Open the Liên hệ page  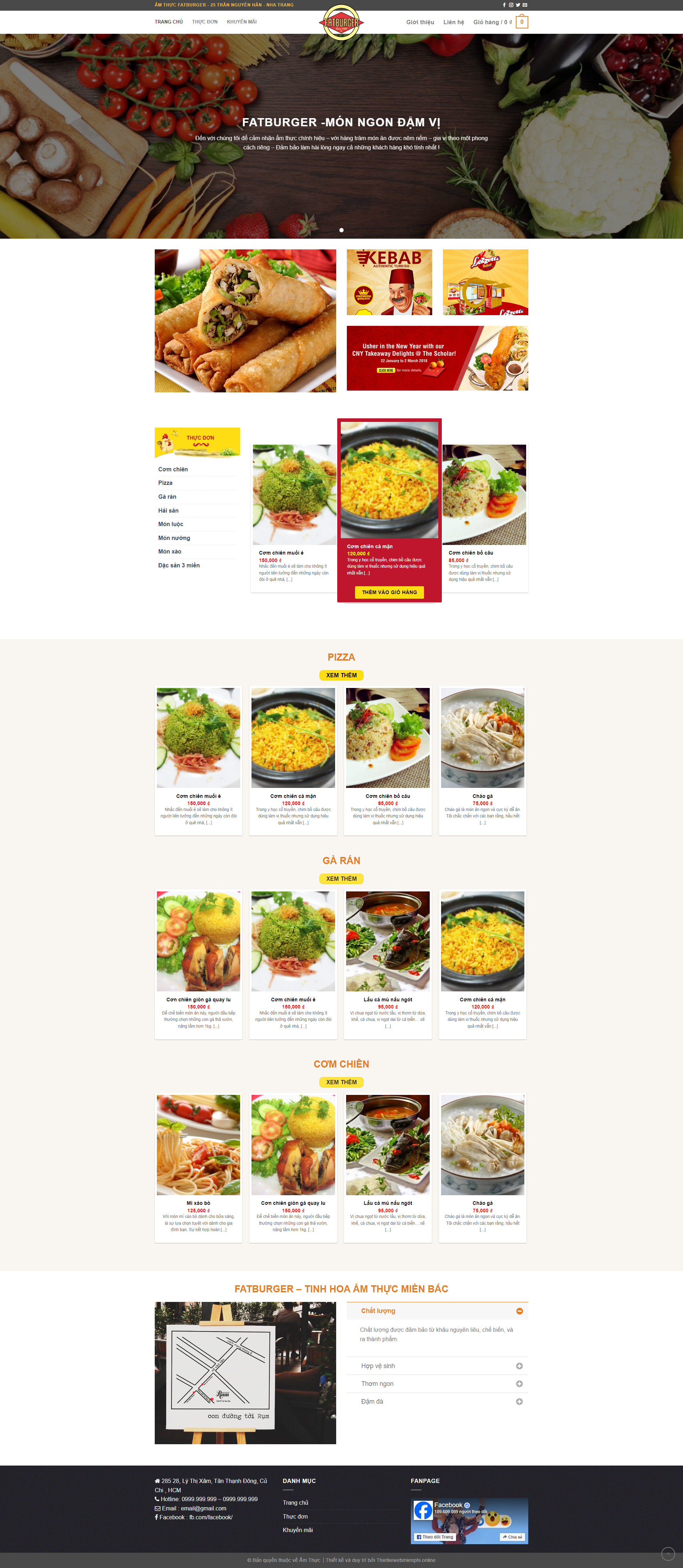pyautogui.click(x=454, y=22)
